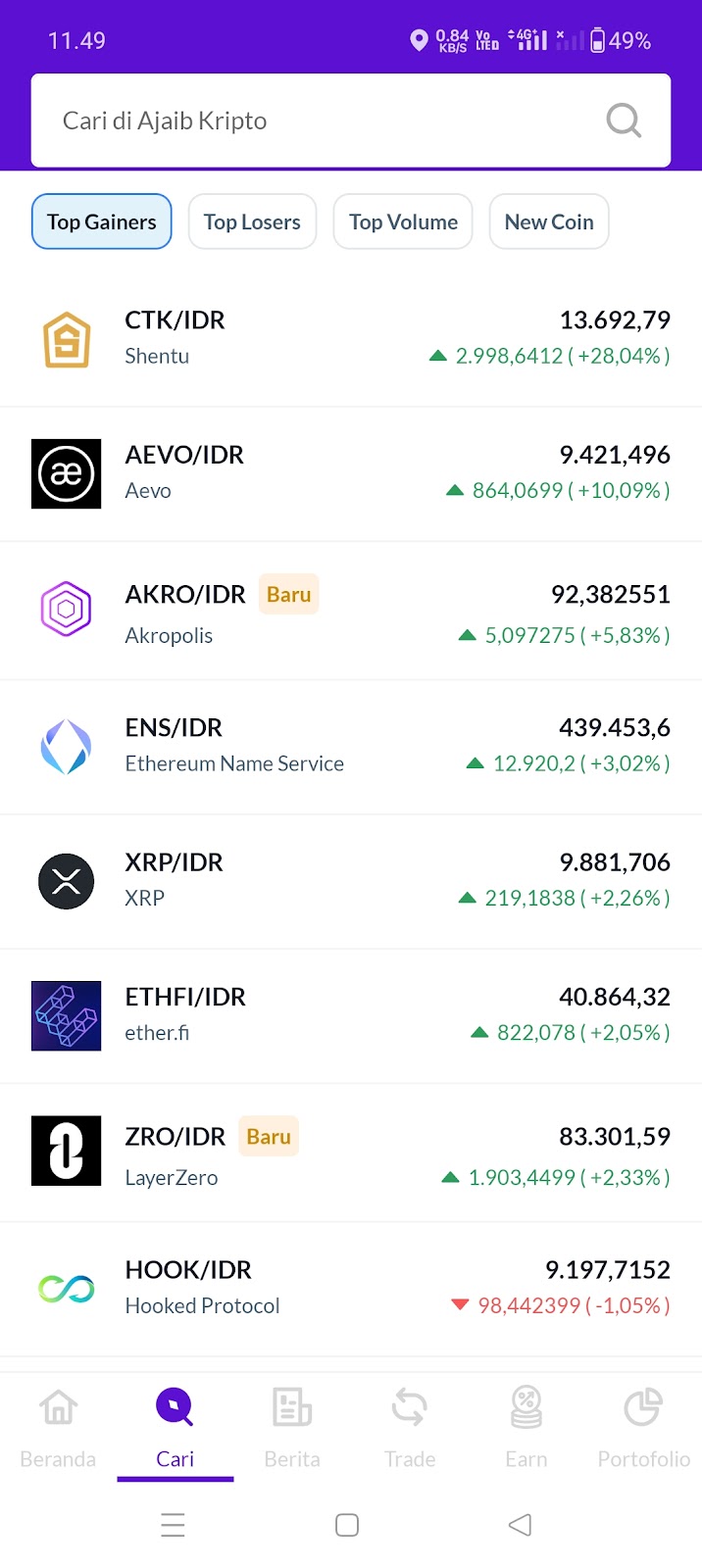Tap the magnifier icon in search bar
This screenshot has width=702, height=1568.
[x=624, y=121]
